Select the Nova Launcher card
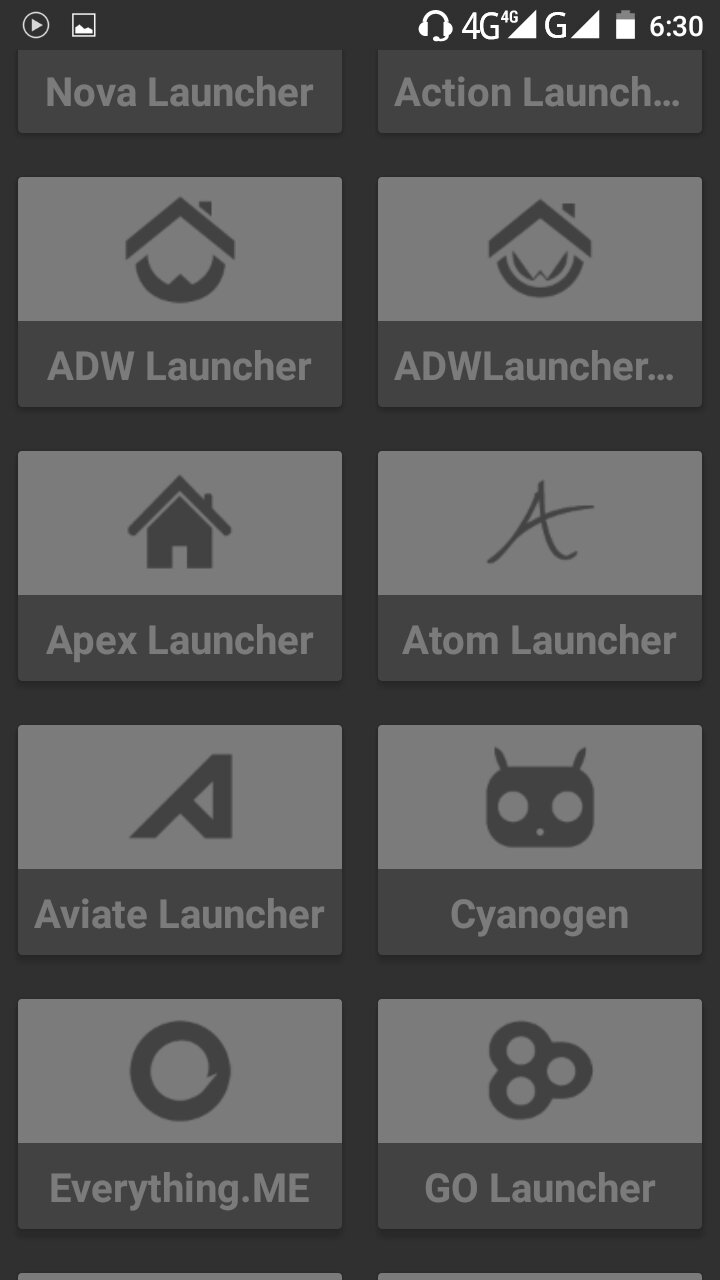 click(x=180, y=92)
